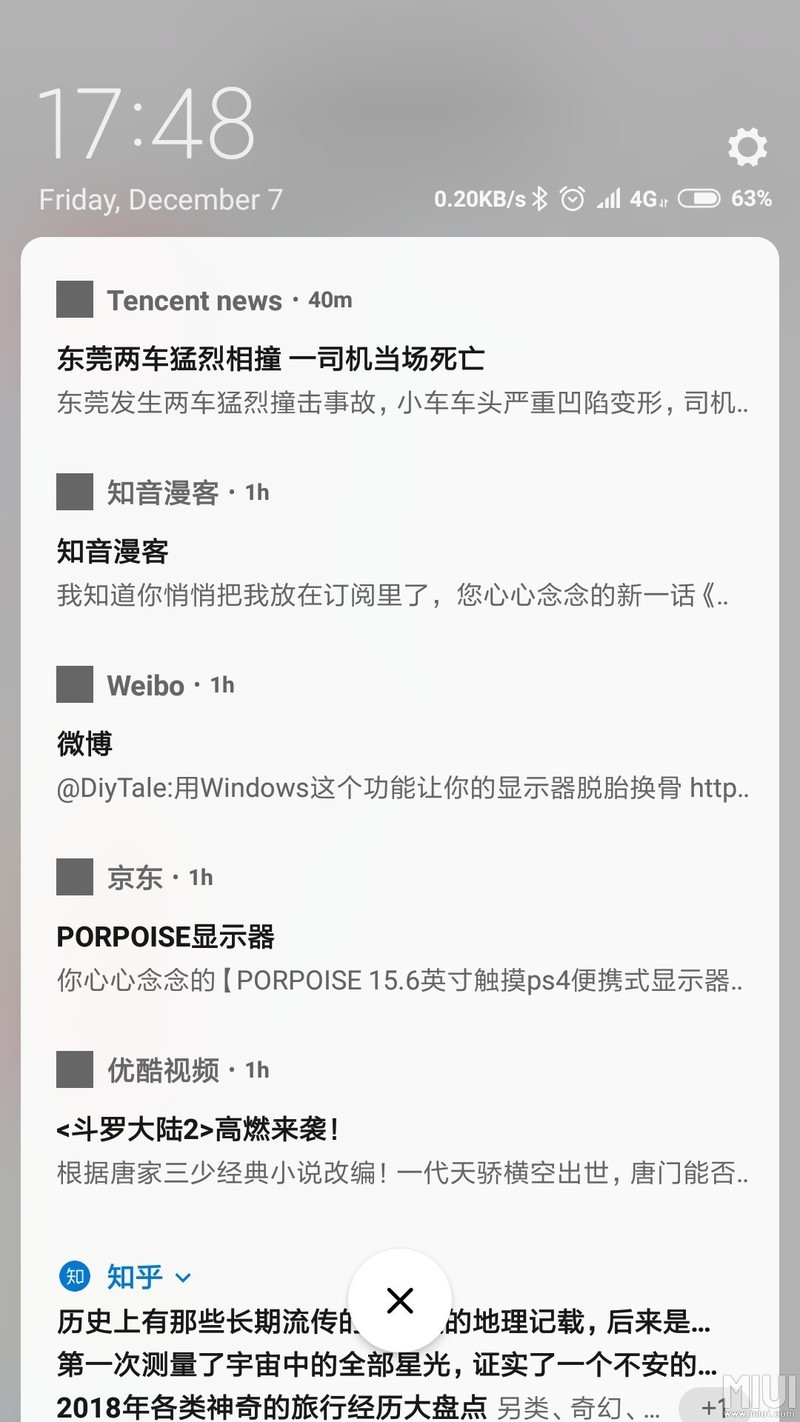Tap the 优酷视频 notification icon
The height and width of the screenshot is (1422, 800).
tap(74, 1068)
